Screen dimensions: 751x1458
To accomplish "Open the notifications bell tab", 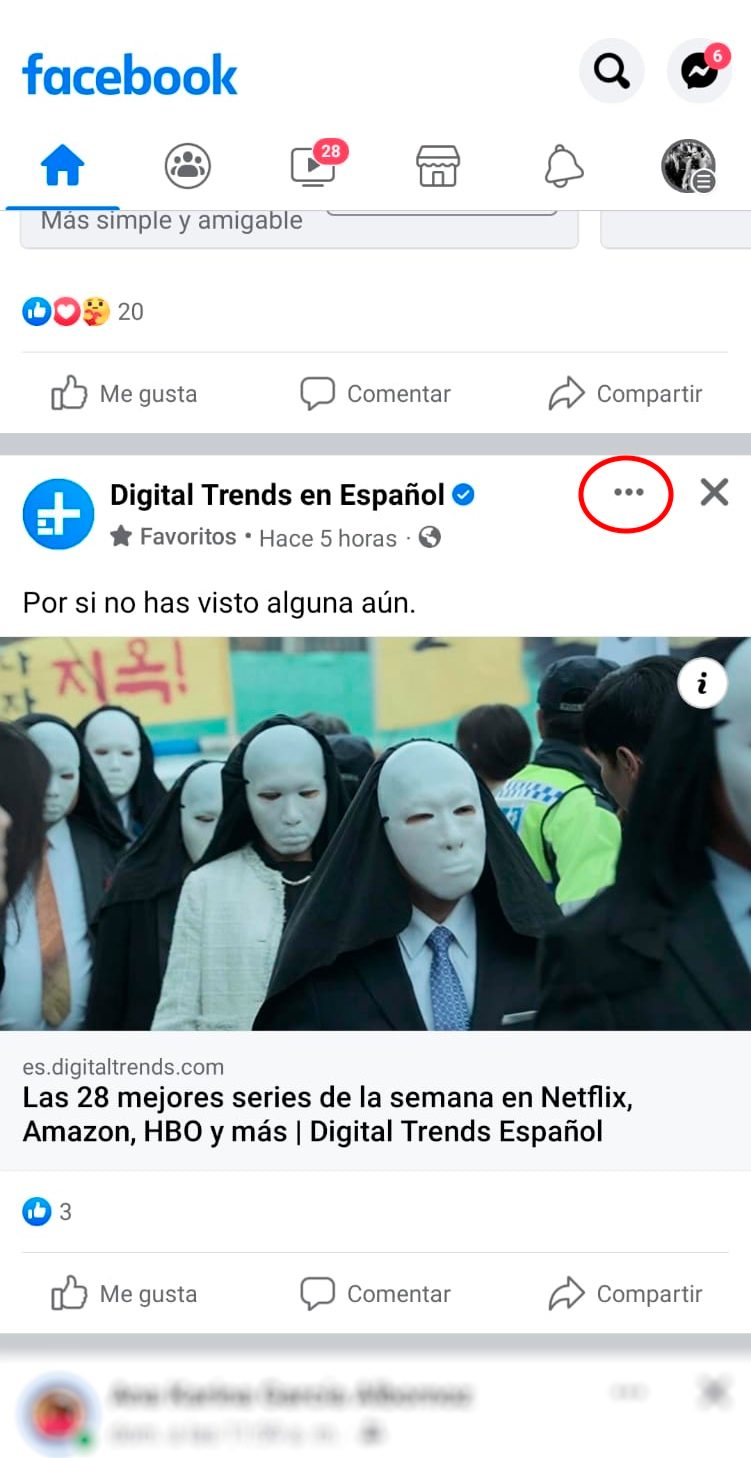I will coord(563,166).
